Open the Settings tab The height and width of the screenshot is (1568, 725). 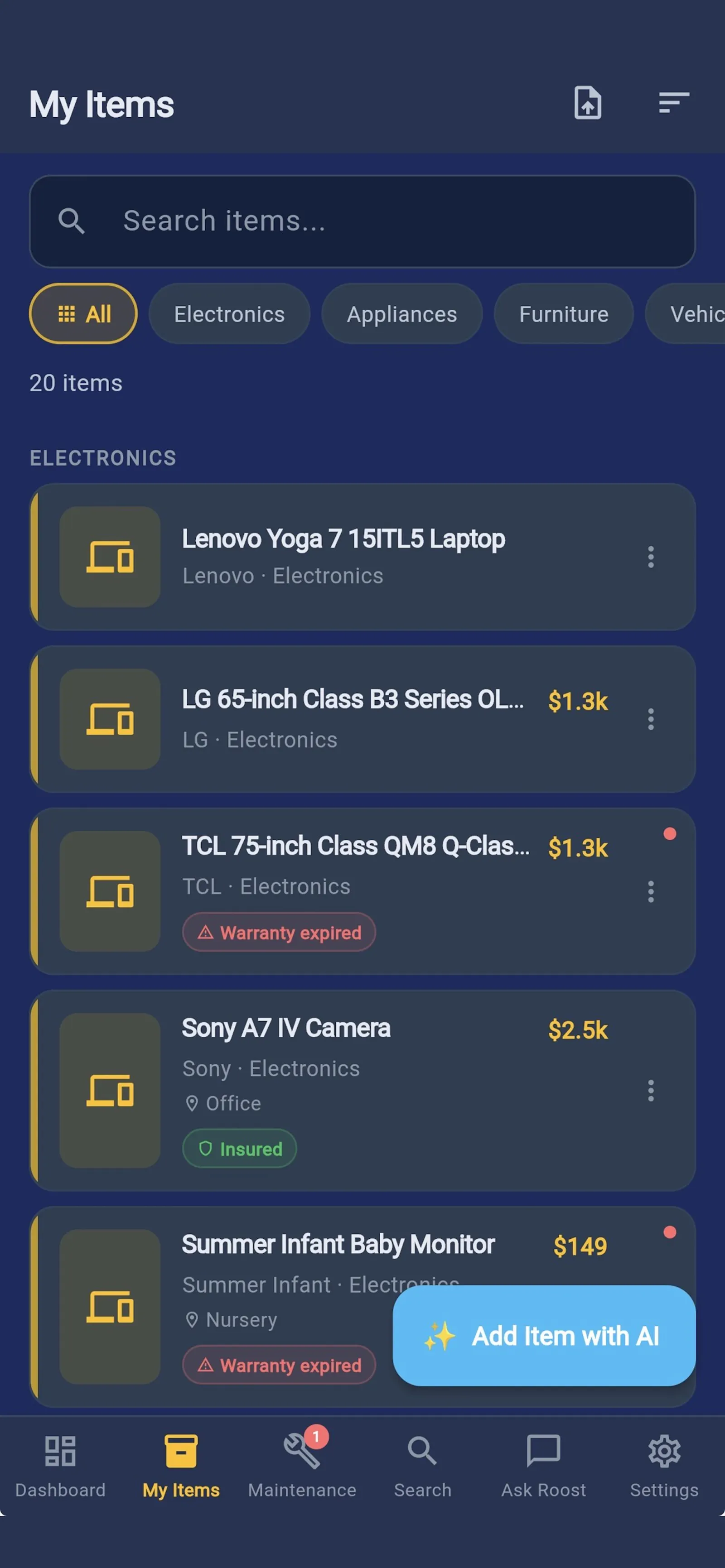pos(664,1466)
